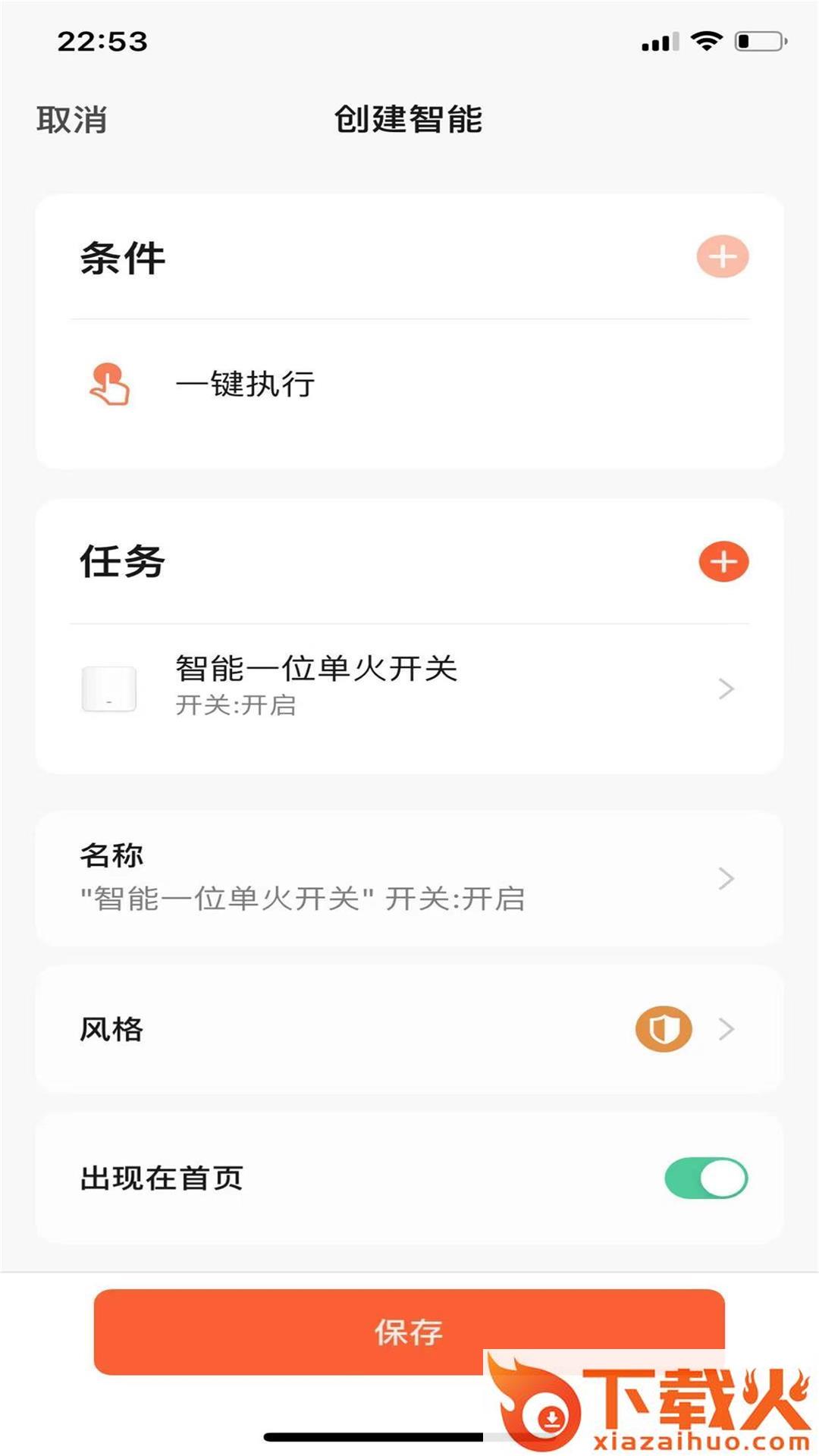
Task: Open the 智能一位单火开关 task row
Action: pos(409,686)
